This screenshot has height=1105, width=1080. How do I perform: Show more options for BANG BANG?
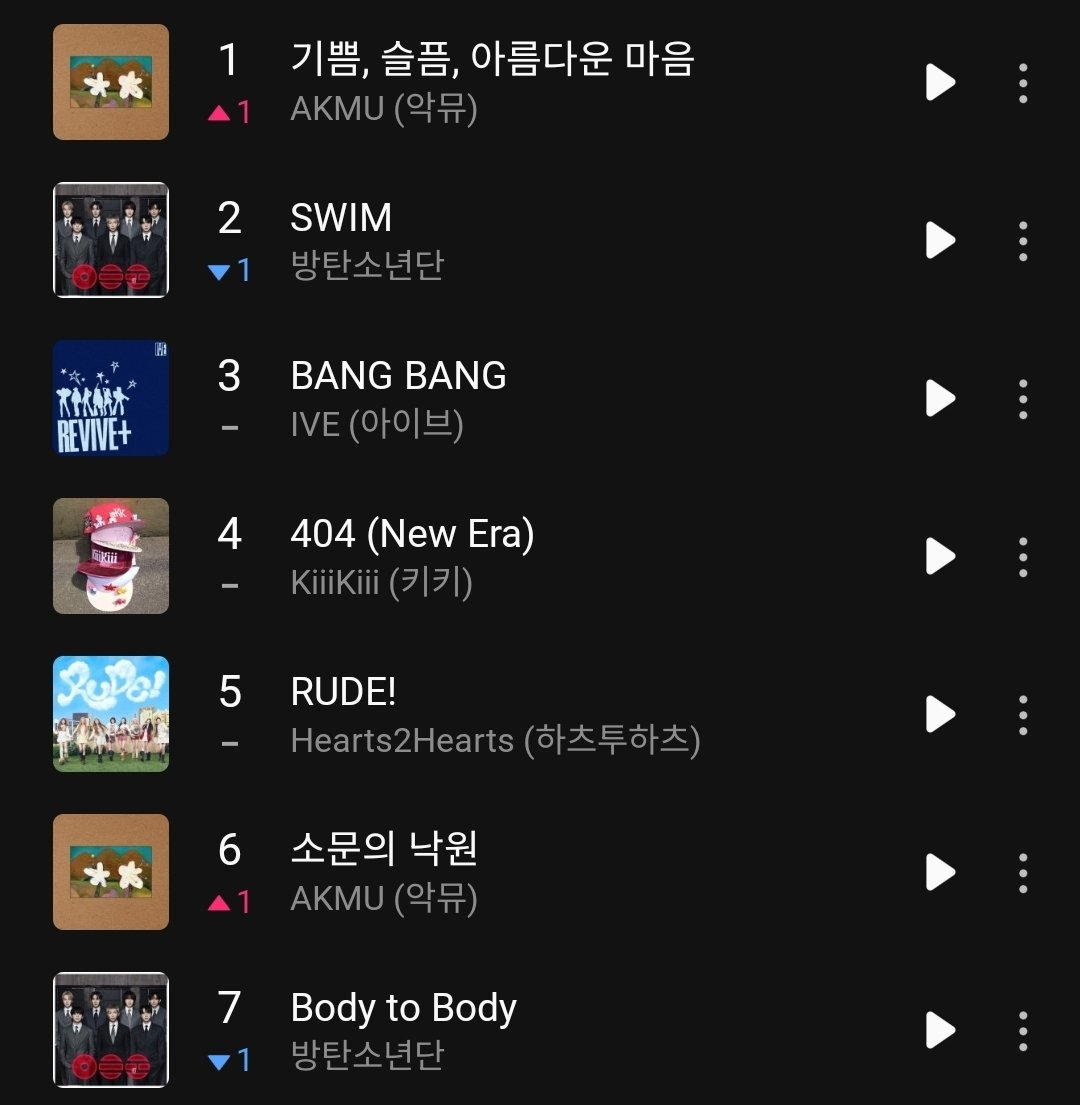(1022, 398)
